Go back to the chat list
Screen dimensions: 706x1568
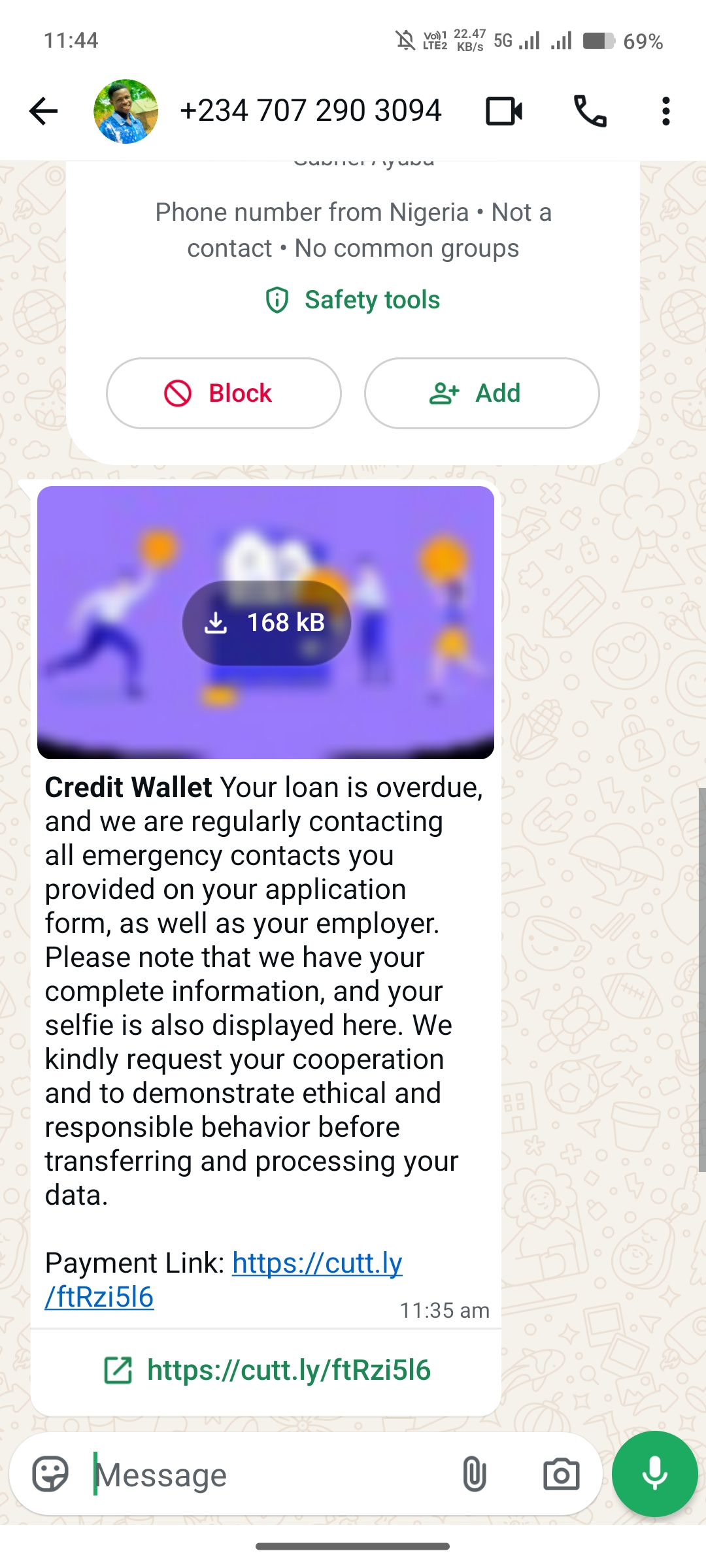(43, 111)
